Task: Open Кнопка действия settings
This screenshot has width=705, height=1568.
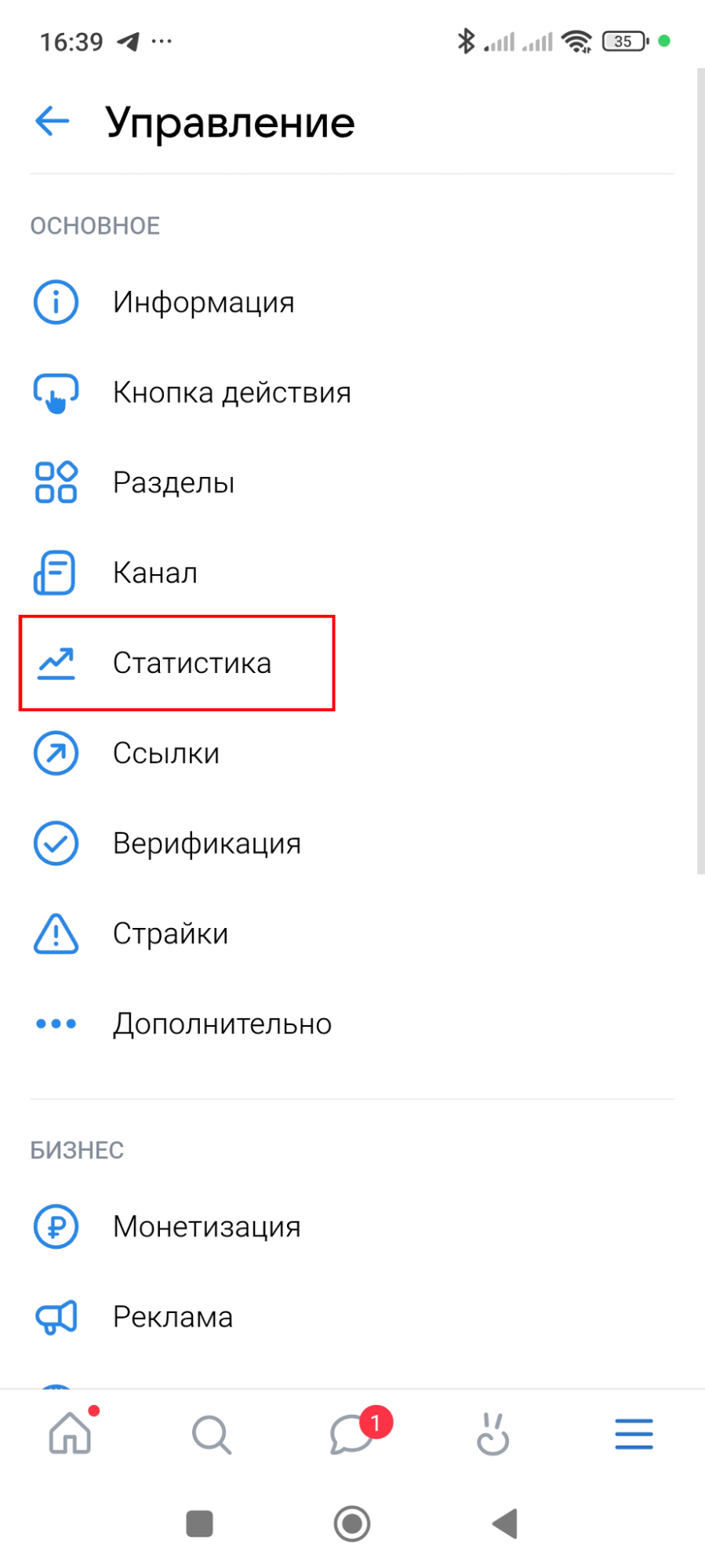Action: pos(231,392)
